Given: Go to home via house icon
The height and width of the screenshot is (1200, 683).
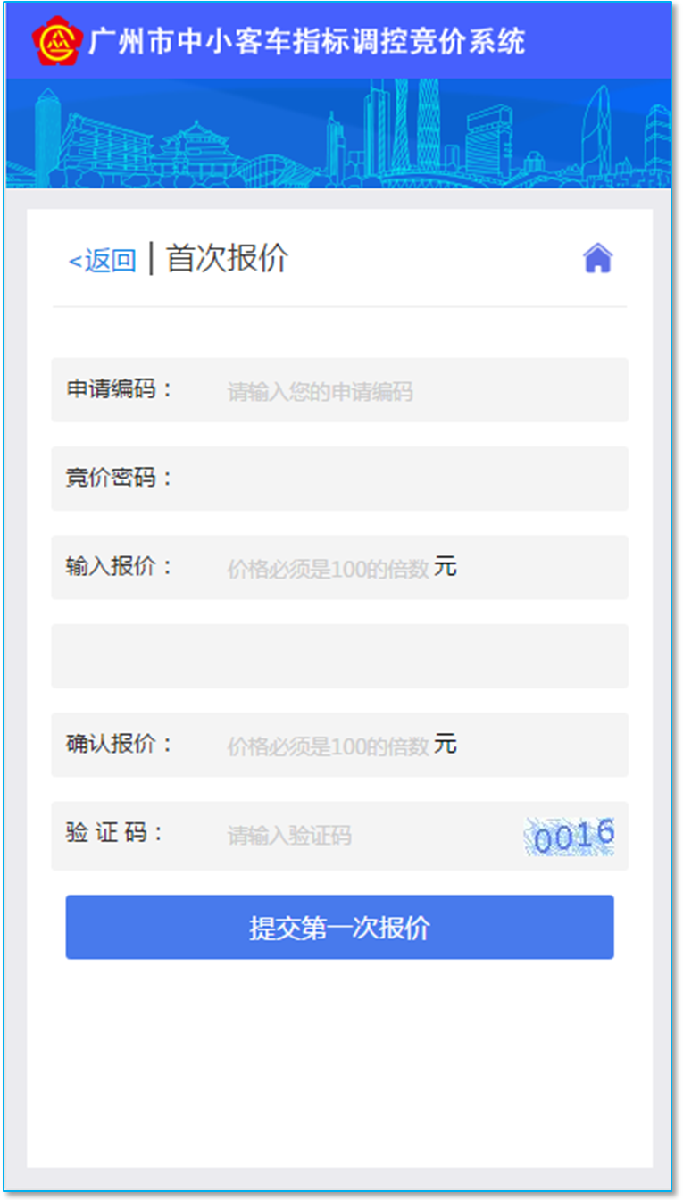Looking at the screenshot, I should coord(597,259).
